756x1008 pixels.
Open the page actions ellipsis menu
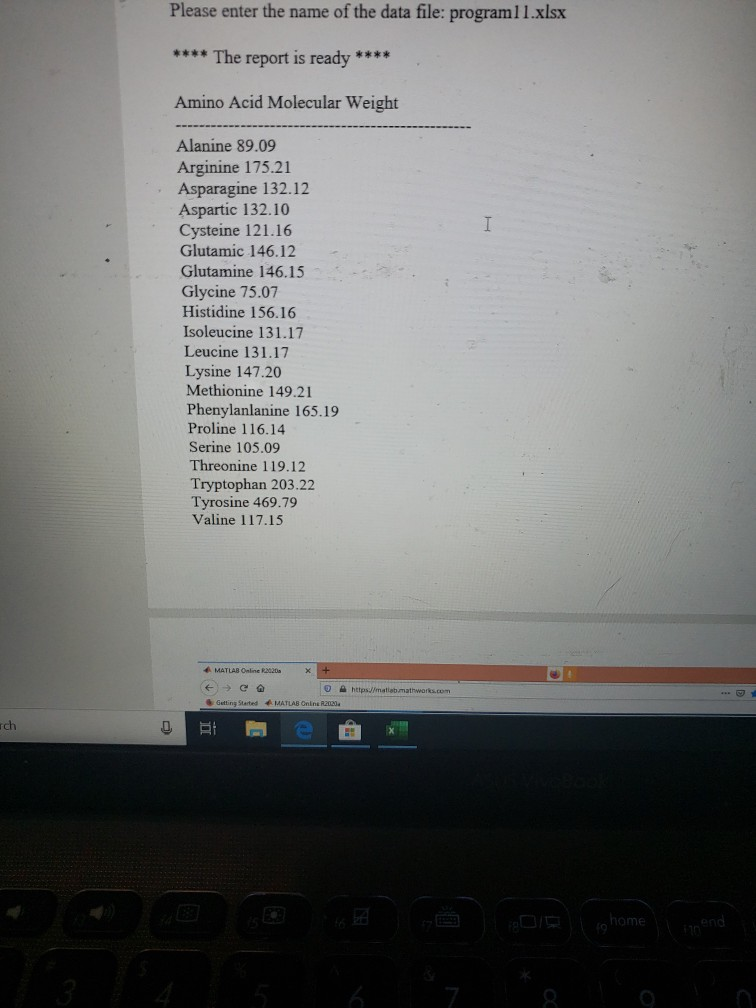click(x=725, y=691)
